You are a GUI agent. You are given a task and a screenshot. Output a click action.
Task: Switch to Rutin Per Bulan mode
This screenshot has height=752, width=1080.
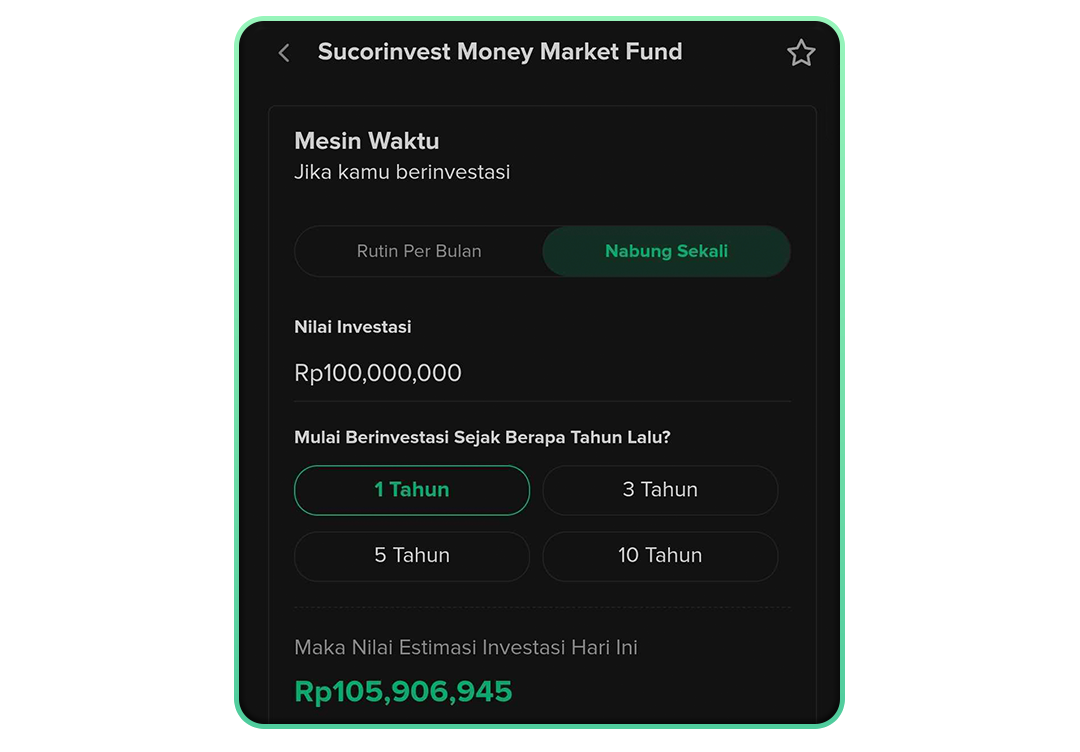(419, 251)
